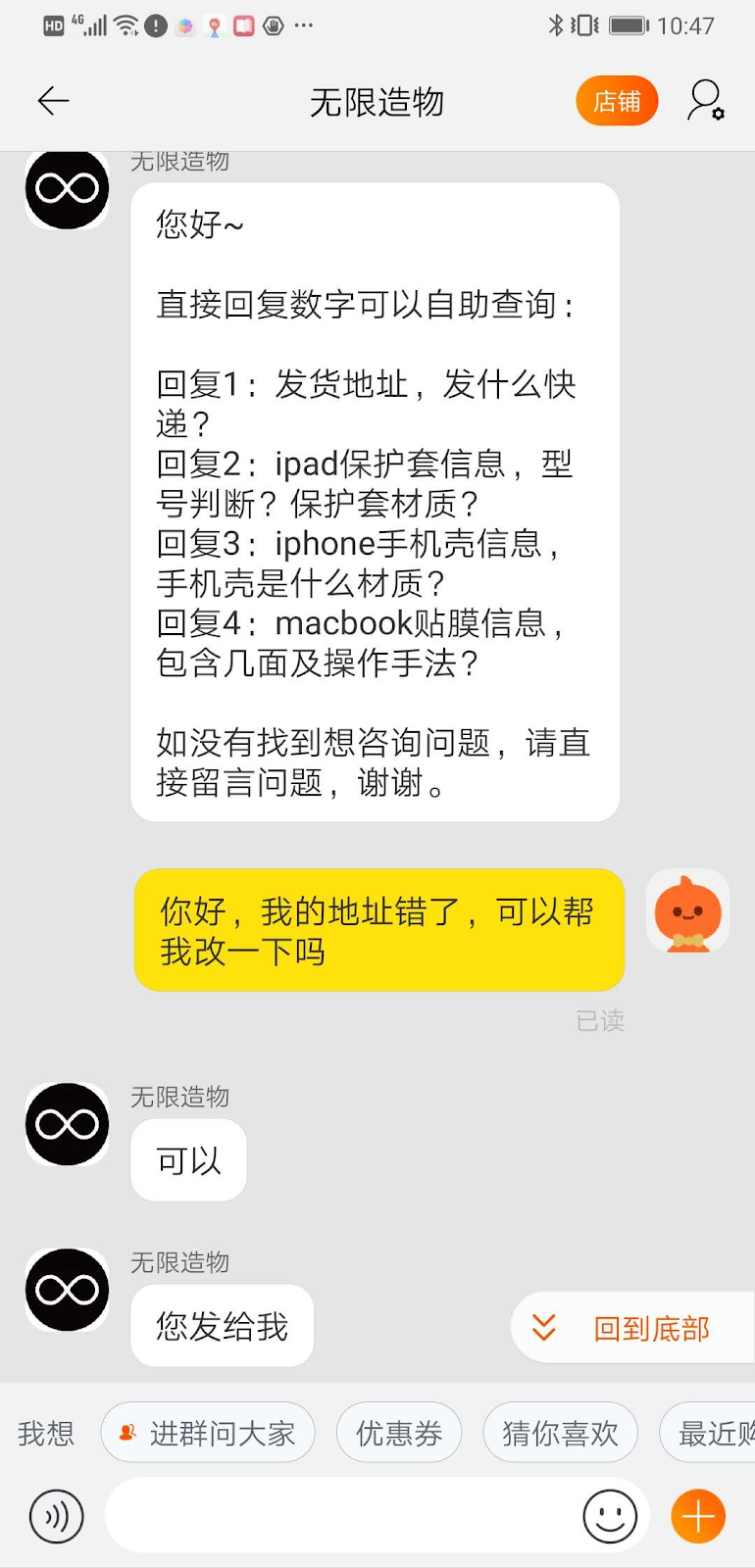Image resolution: width=755 pixels, height=1568 pixels.
Task: Open the contact settings icon
Action: 705,101
